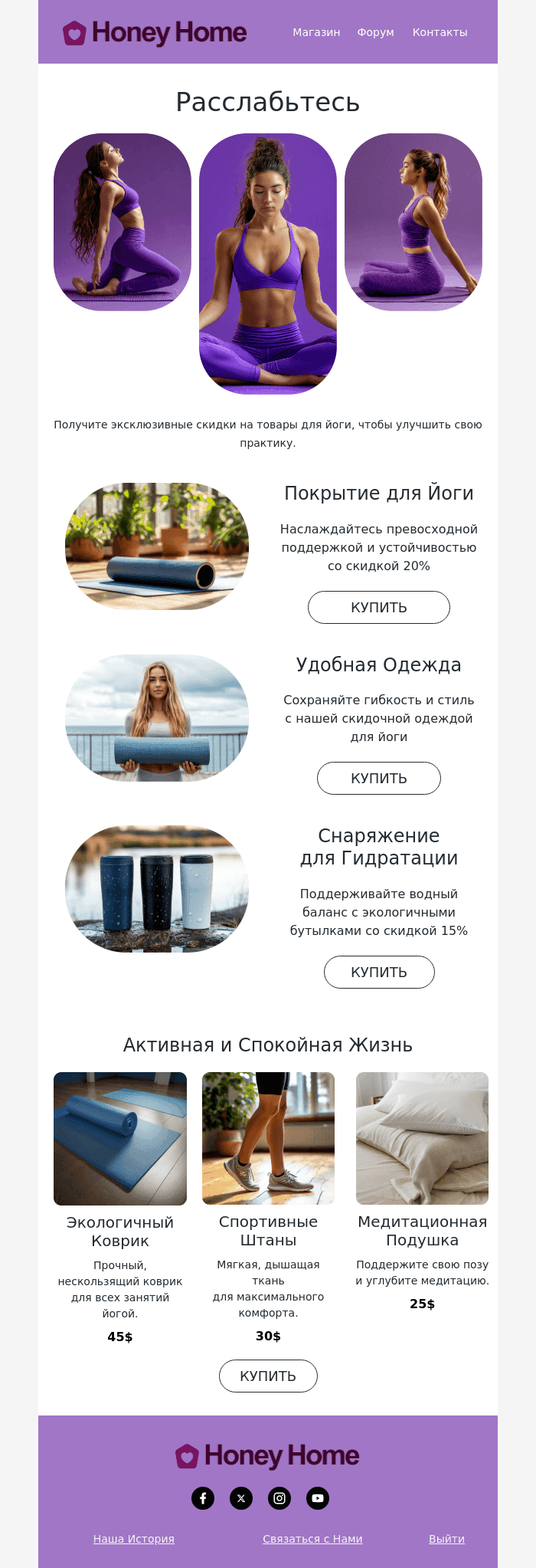Open the Магазин link in header
The height and width of the screenshot is (1568, 536).
(316, 32)
